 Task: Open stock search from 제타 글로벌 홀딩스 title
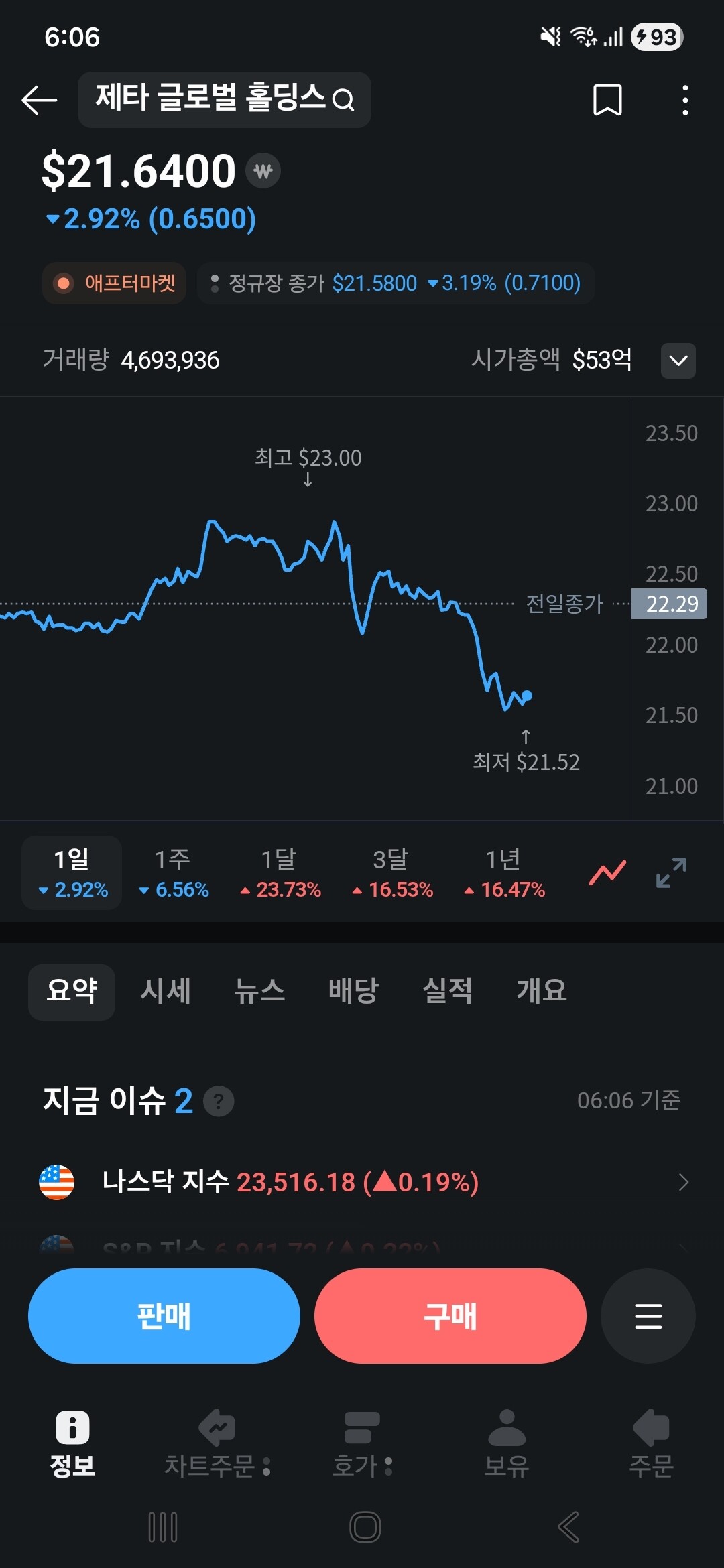click(x=225, y=100)
